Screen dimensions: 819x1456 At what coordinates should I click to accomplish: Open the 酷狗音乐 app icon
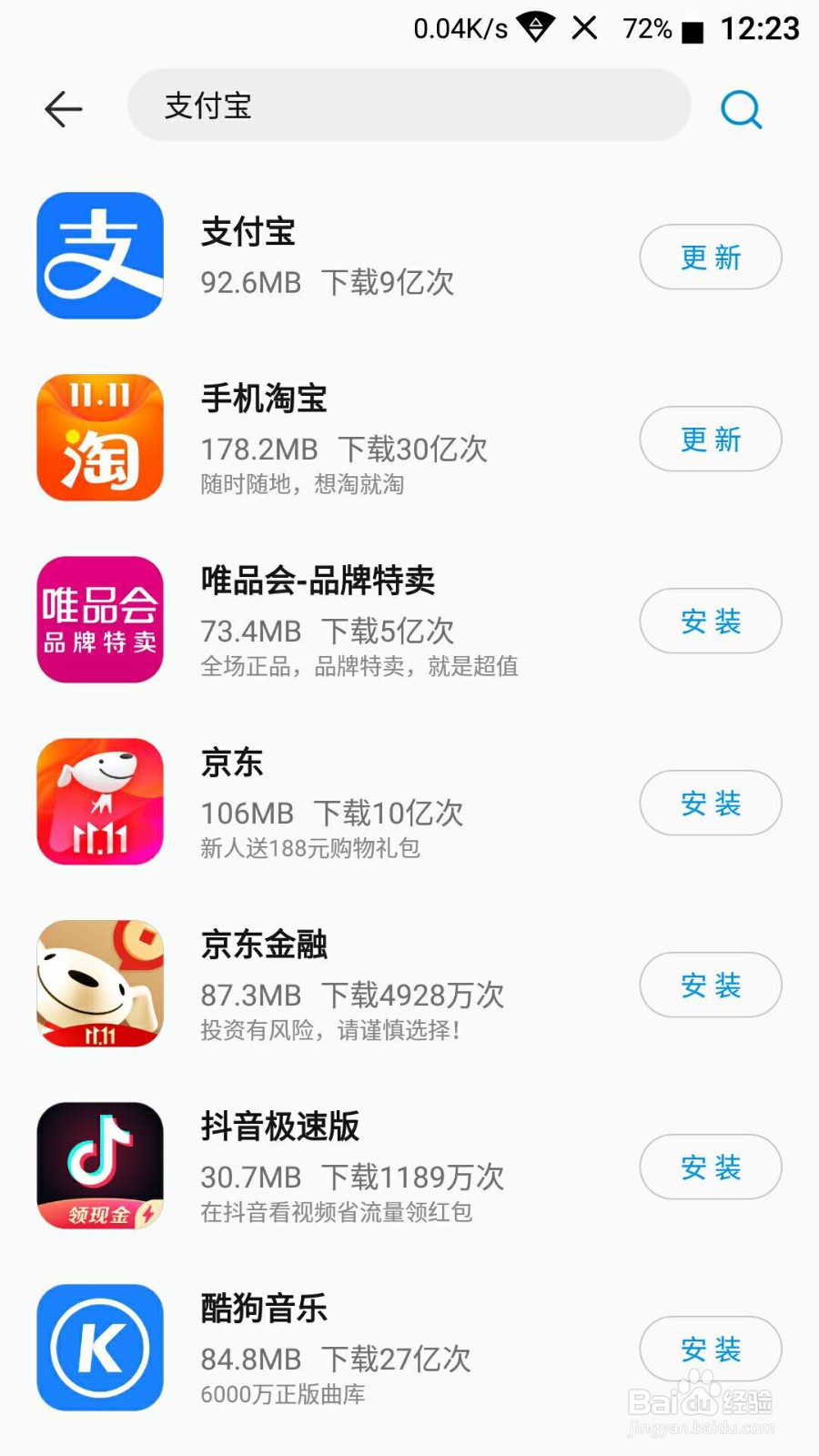[99, 1348]
